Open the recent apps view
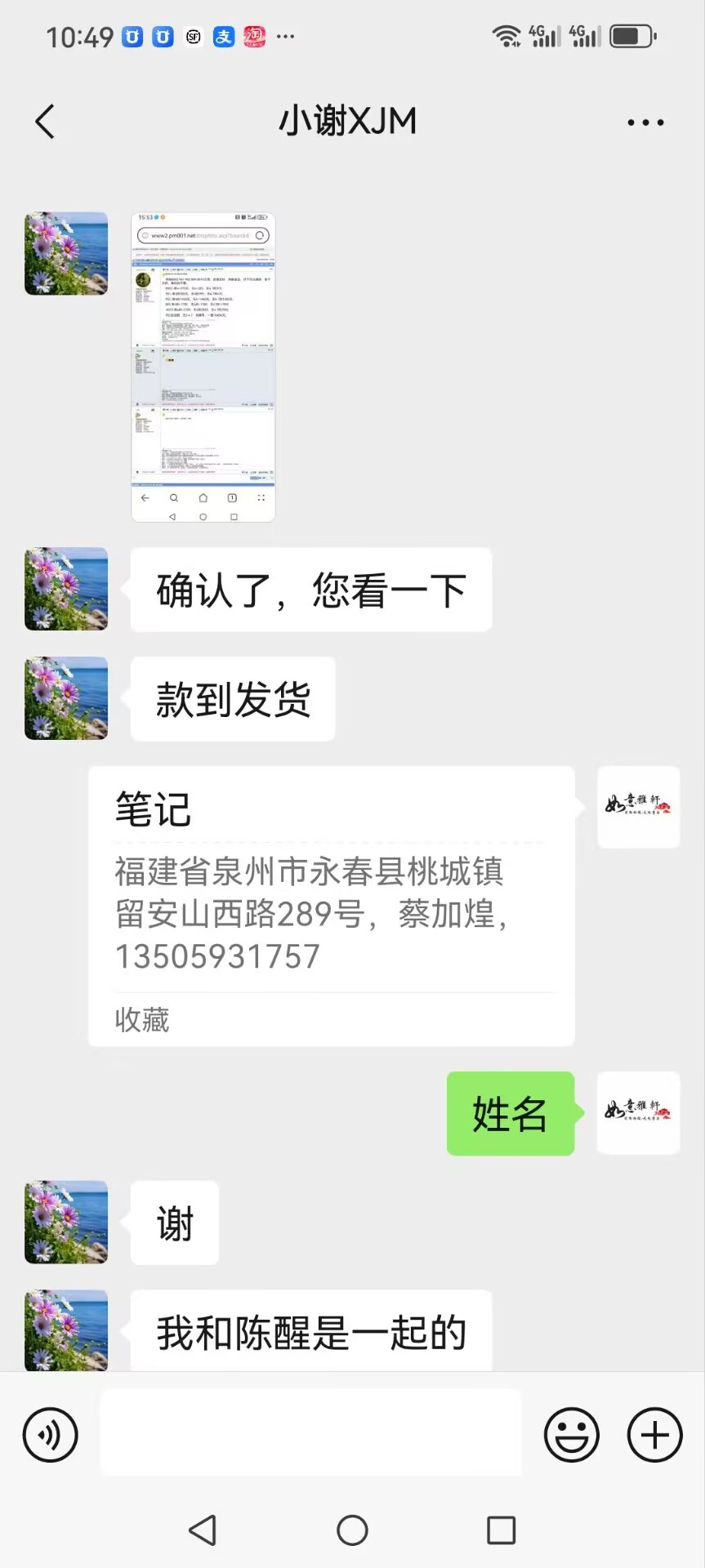The height and width of the screenshot is (1568, 705). (501, 1530)
